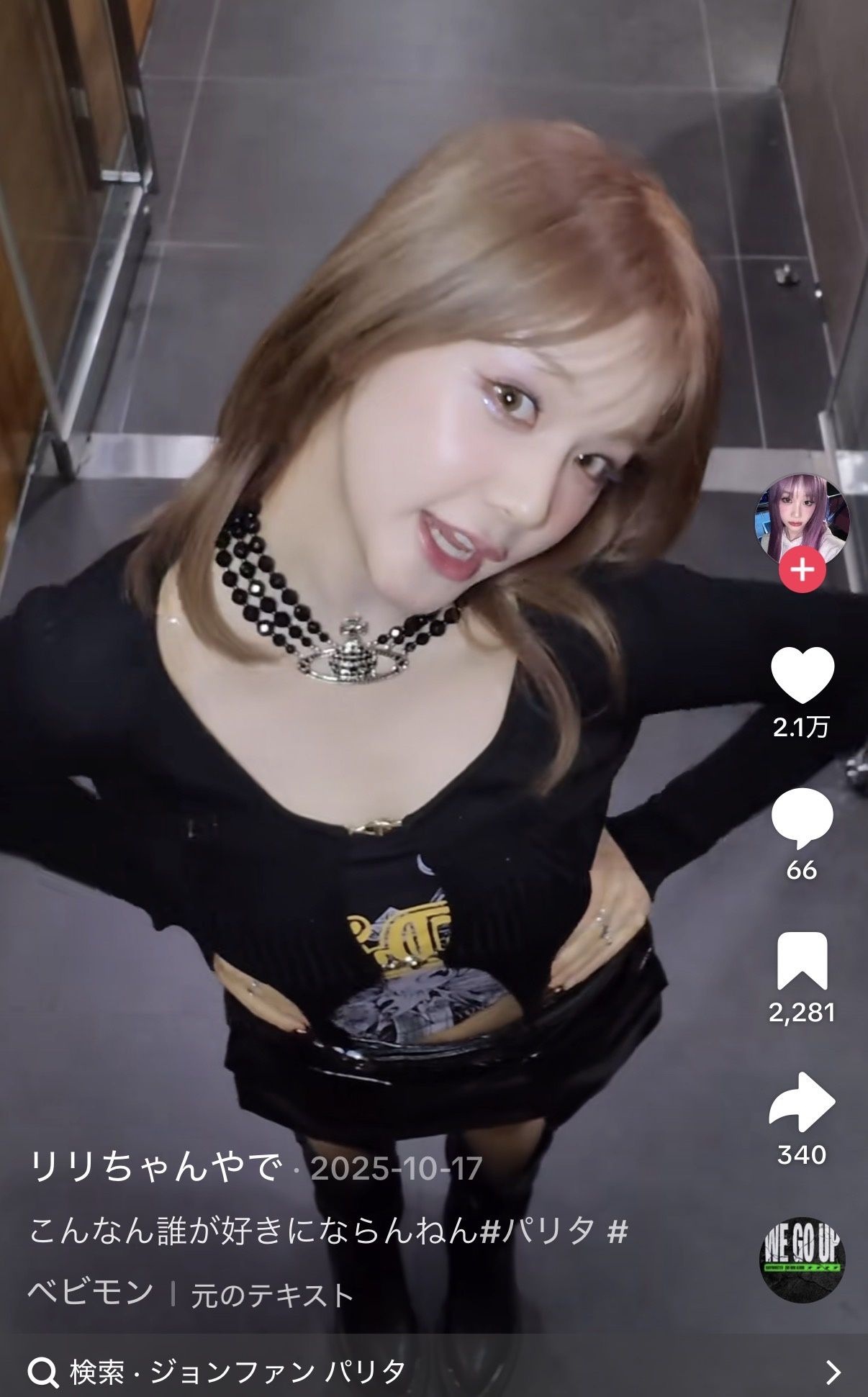Share this video via arrow icon
This screenshot has width=868, height=1397.
click(x=802, y=1102)
